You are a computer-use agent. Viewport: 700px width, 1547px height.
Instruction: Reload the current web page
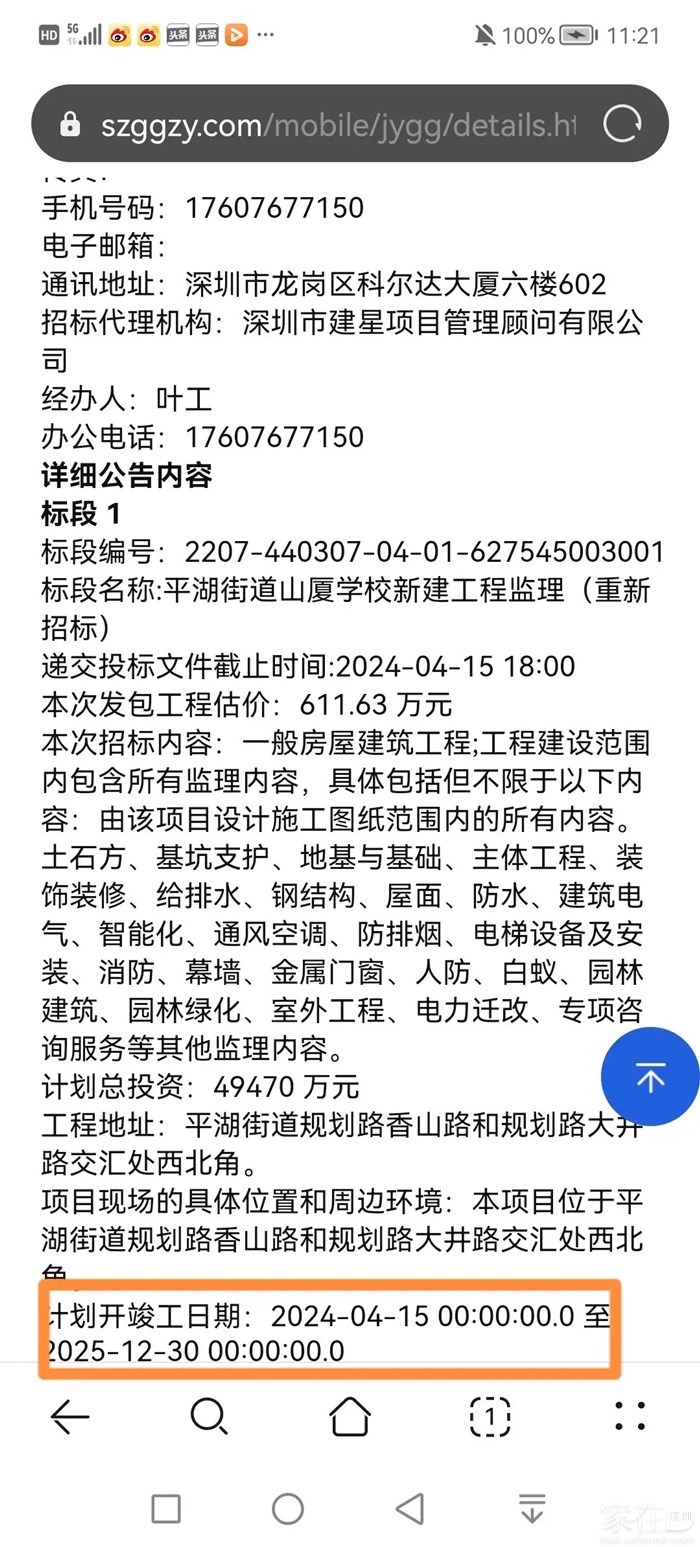click(x=622, y=124)
